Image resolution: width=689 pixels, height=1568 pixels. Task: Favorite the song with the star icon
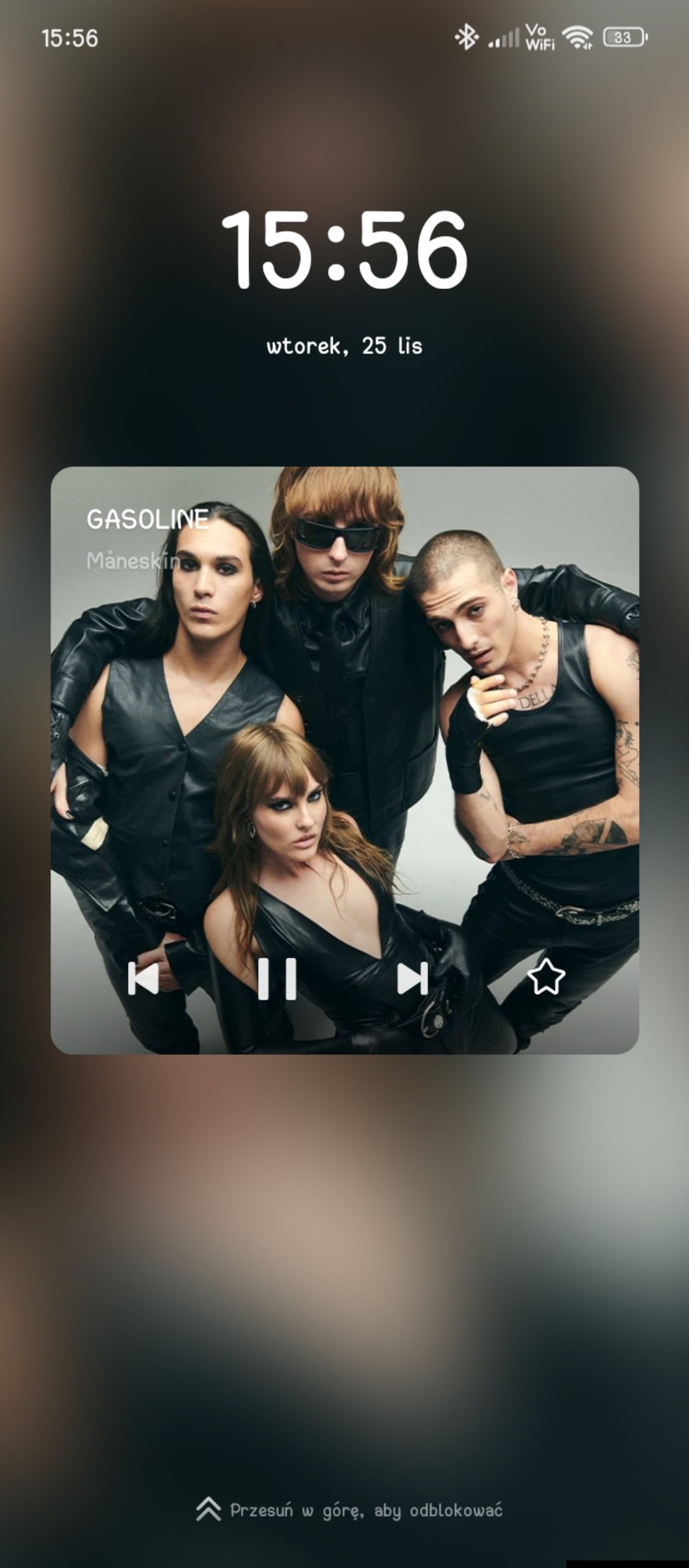(546, 977)
